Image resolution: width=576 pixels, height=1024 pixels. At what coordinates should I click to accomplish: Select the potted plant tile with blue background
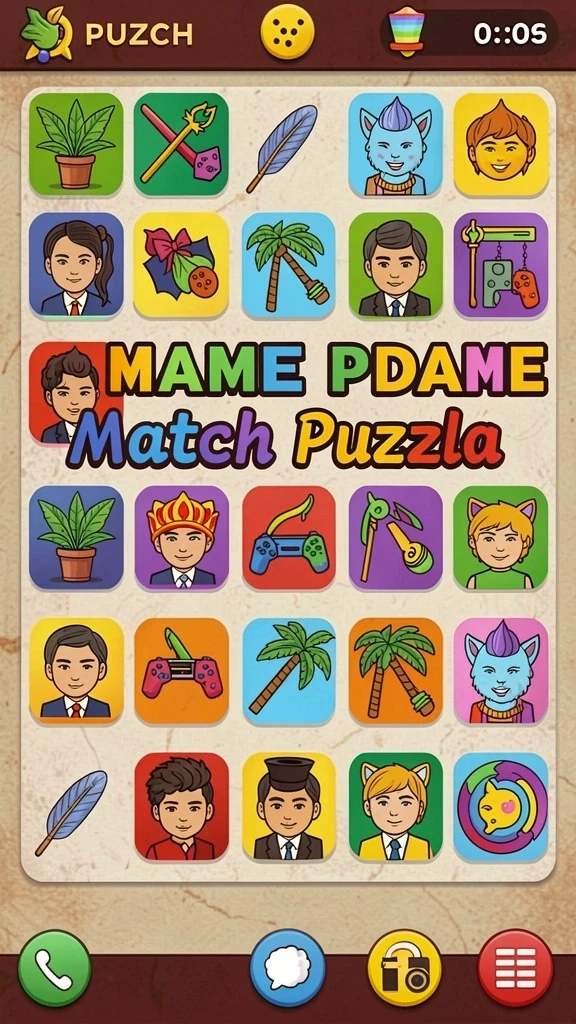(76, 537)
